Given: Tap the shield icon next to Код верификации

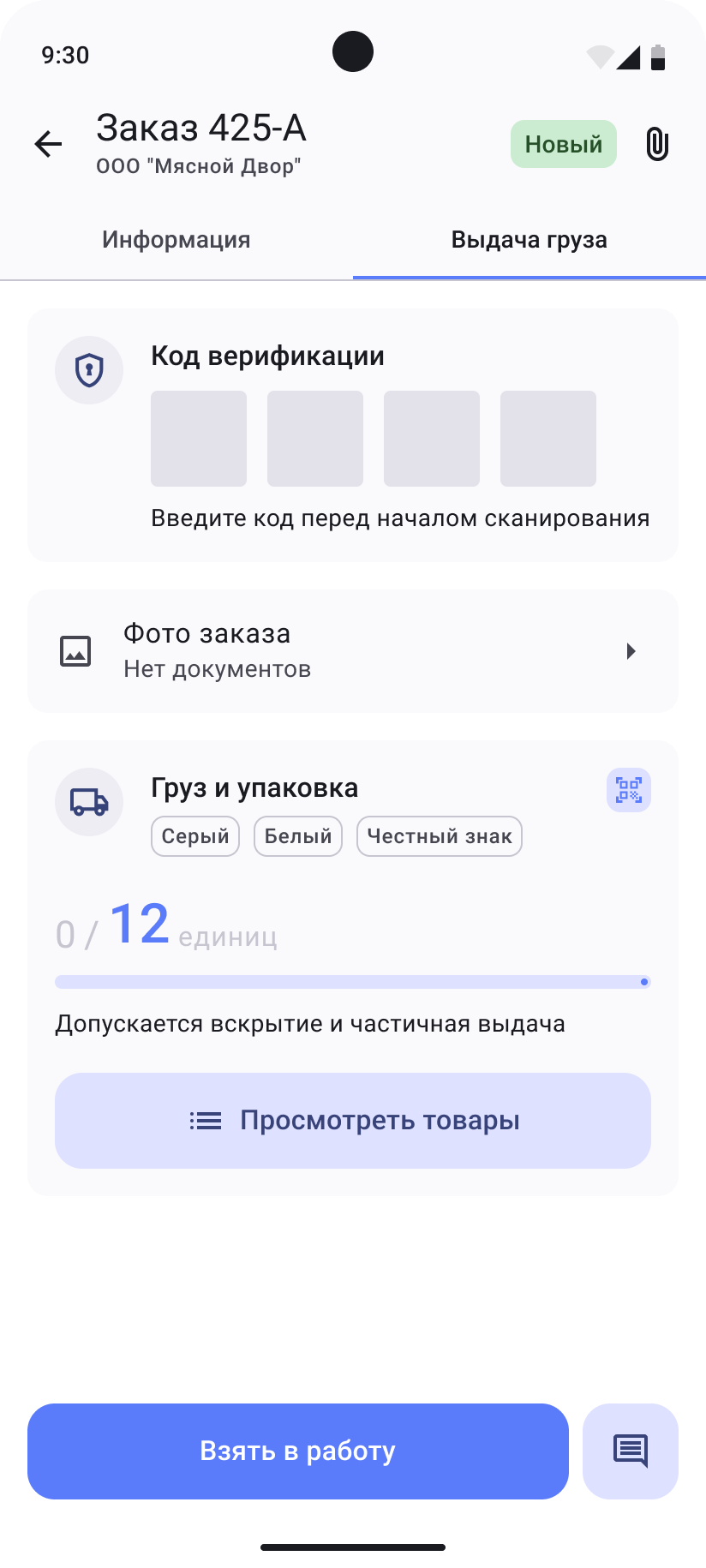Looking at the screenshot, I should click(x=89, y=369).
